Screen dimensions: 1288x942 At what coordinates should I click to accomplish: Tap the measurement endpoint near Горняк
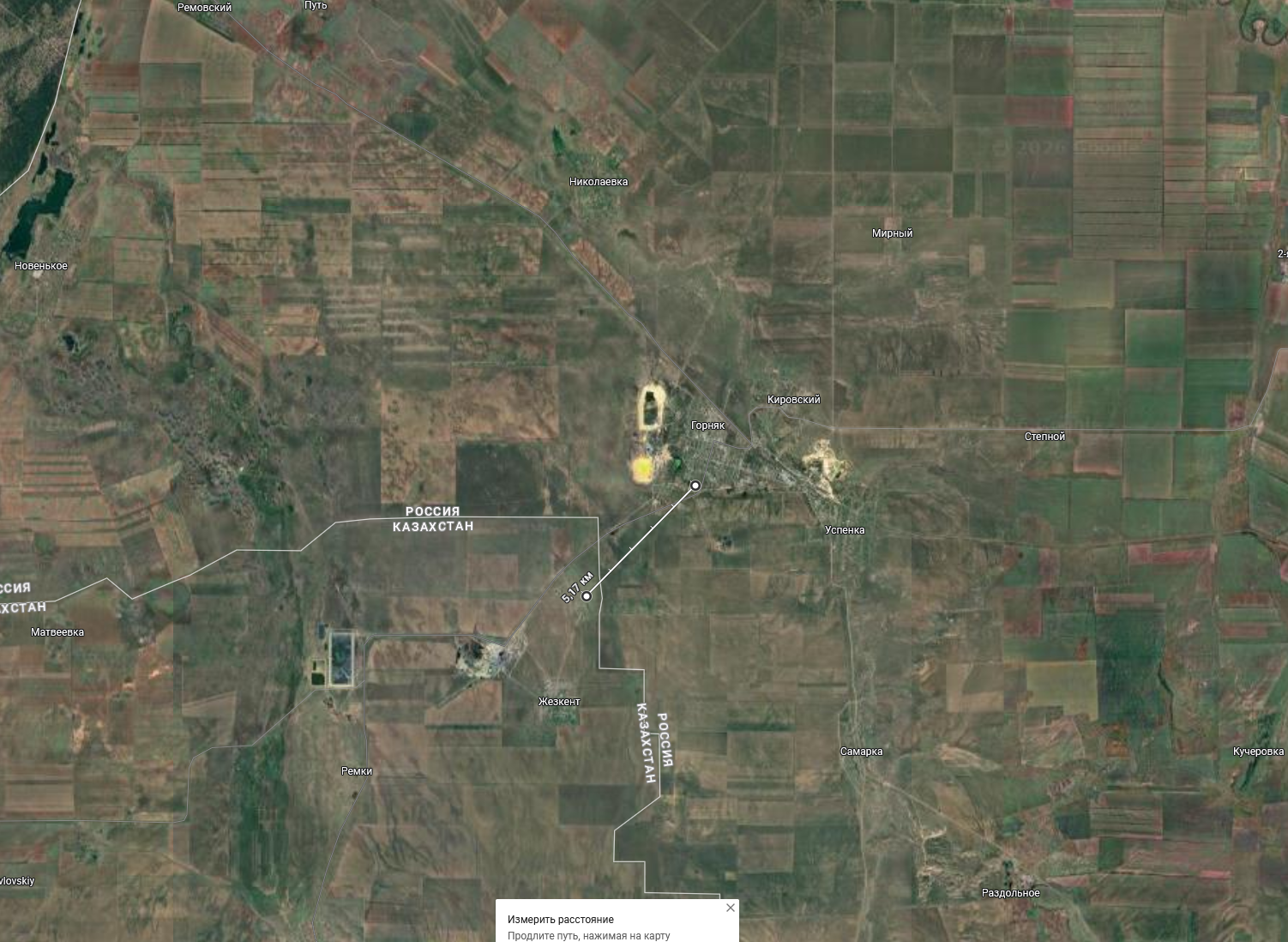(x=695, y=486)
